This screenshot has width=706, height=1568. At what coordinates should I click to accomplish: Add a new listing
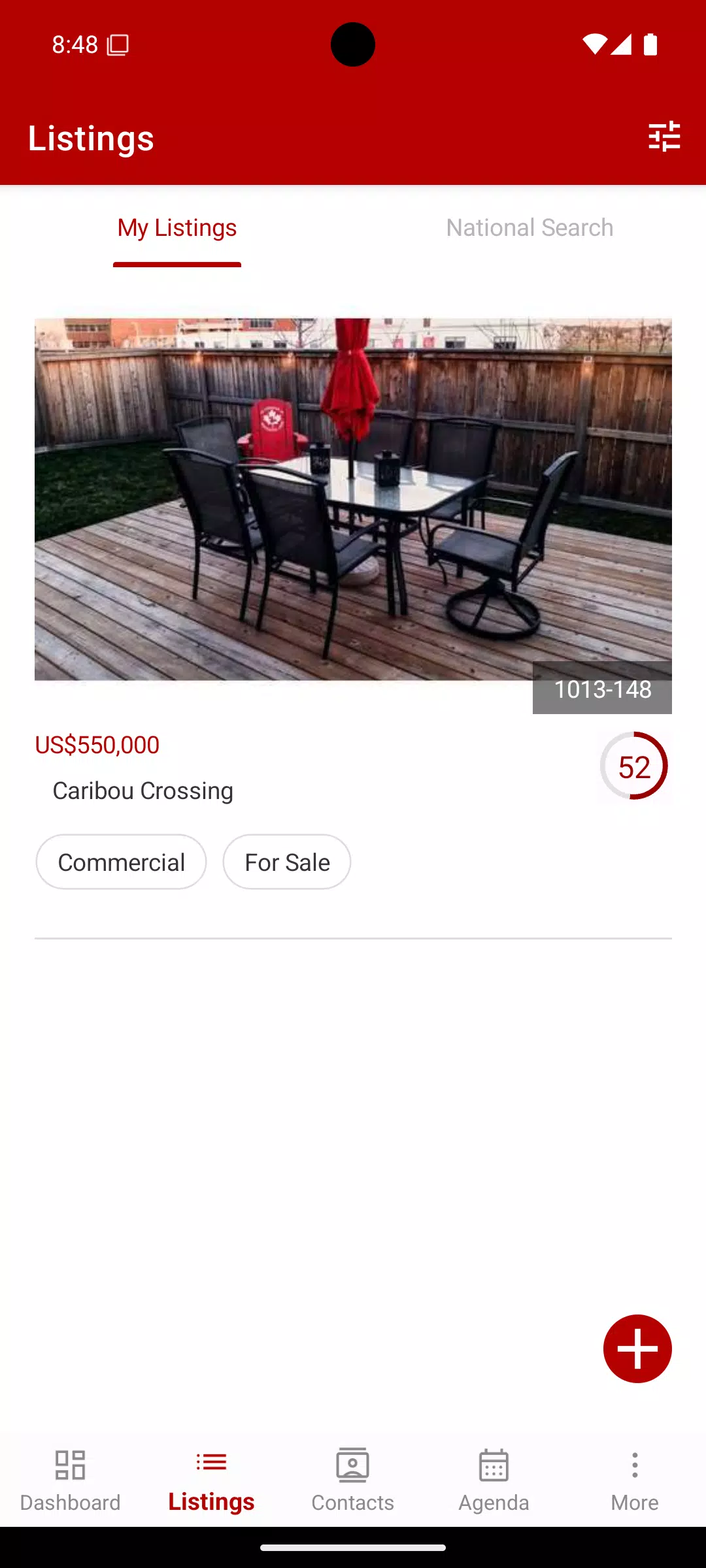tap(637, 1348)
